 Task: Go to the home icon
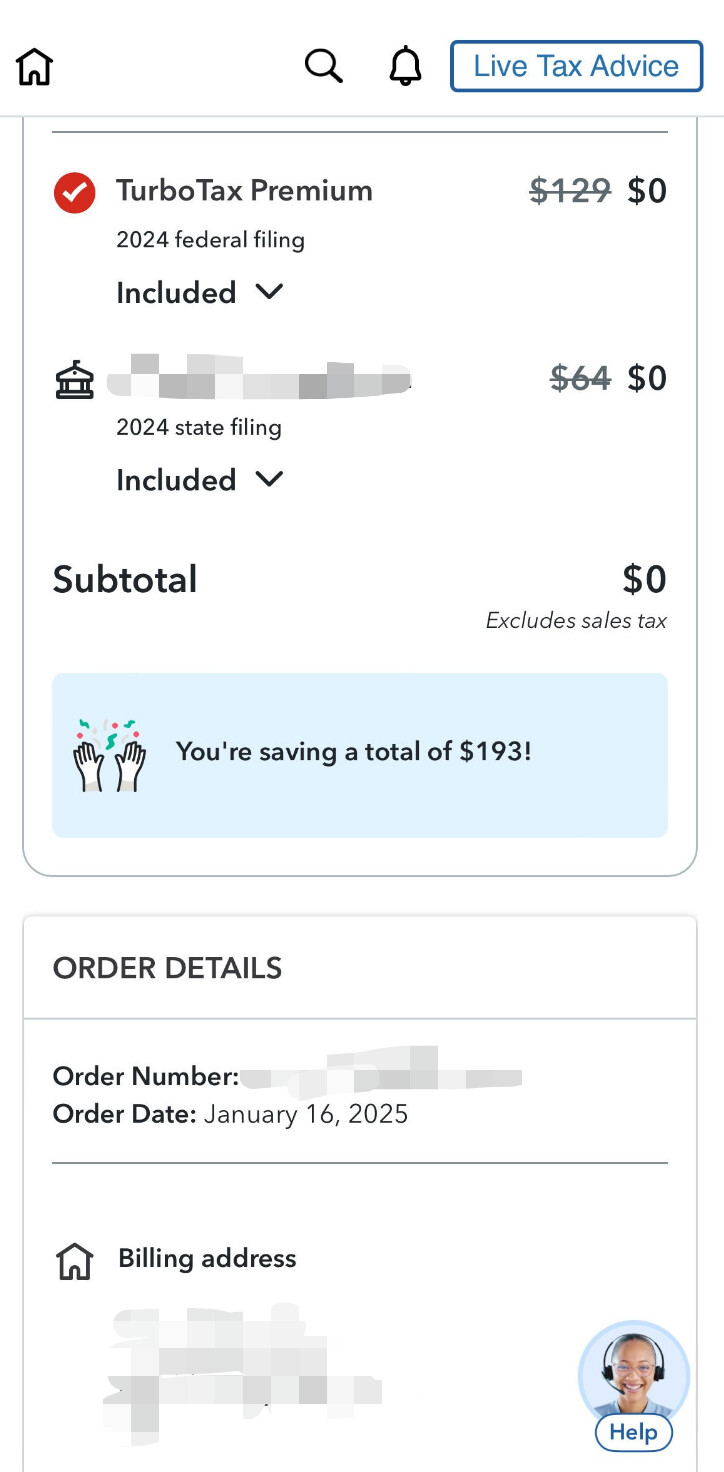click(35, 67)
